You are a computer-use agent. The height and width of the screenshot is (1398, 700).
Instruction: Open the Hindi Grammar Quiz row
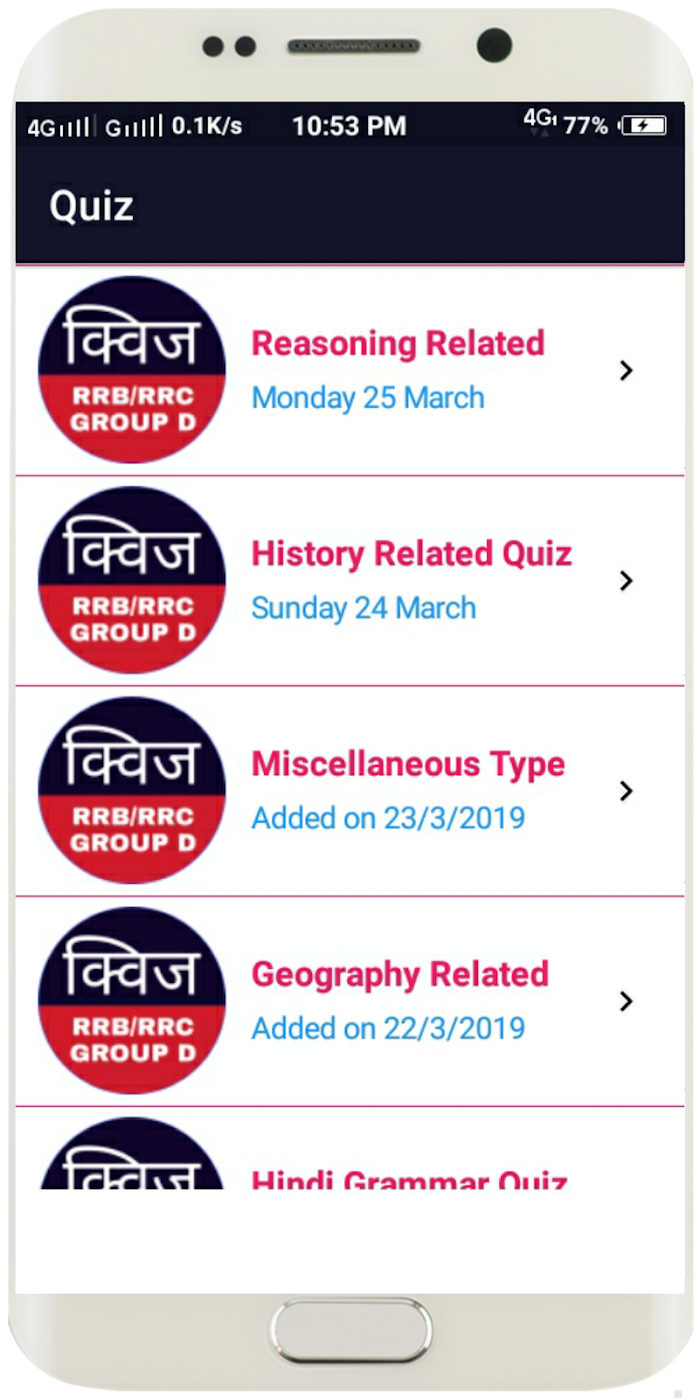point(350,1148)
